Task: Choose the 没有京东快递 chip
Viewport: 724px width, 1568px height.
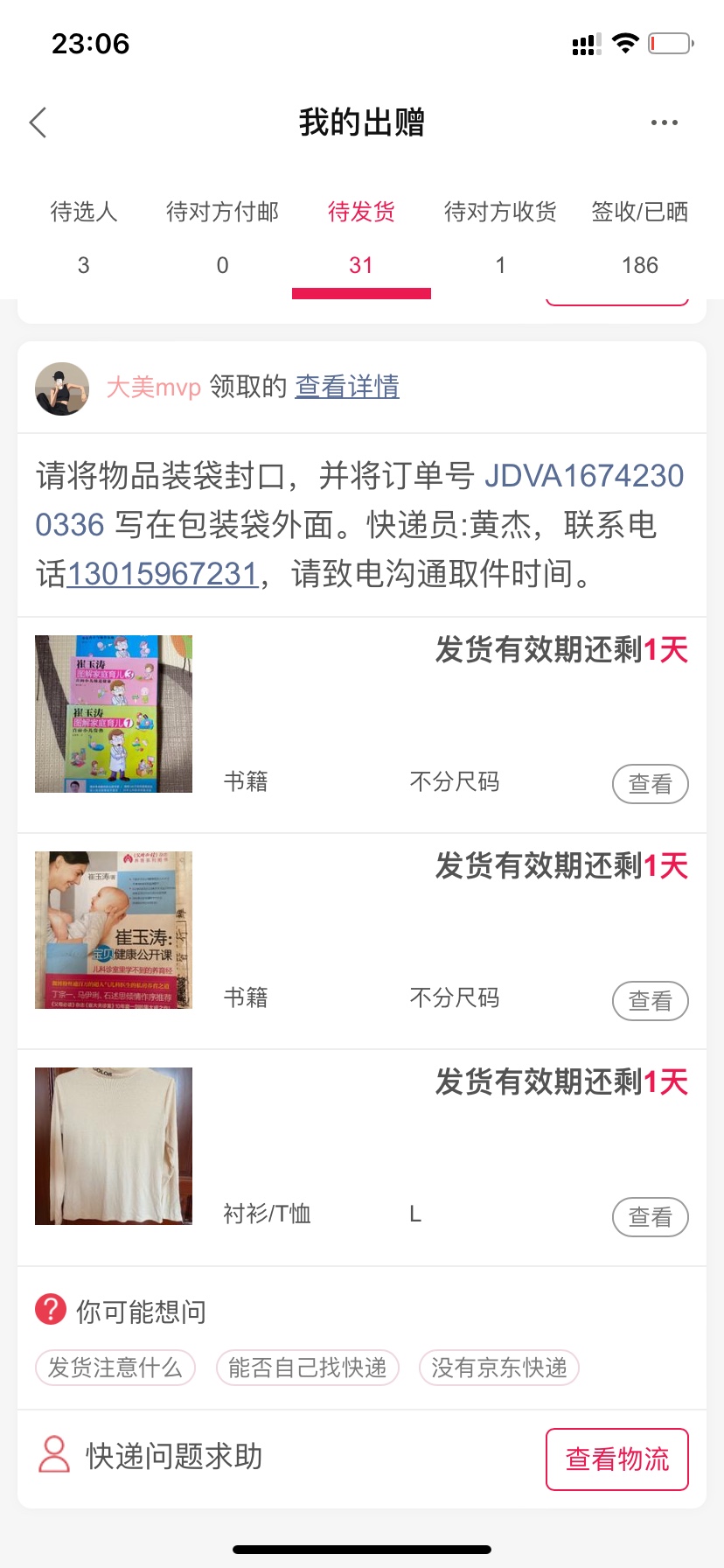Action: click(499, 1368)
